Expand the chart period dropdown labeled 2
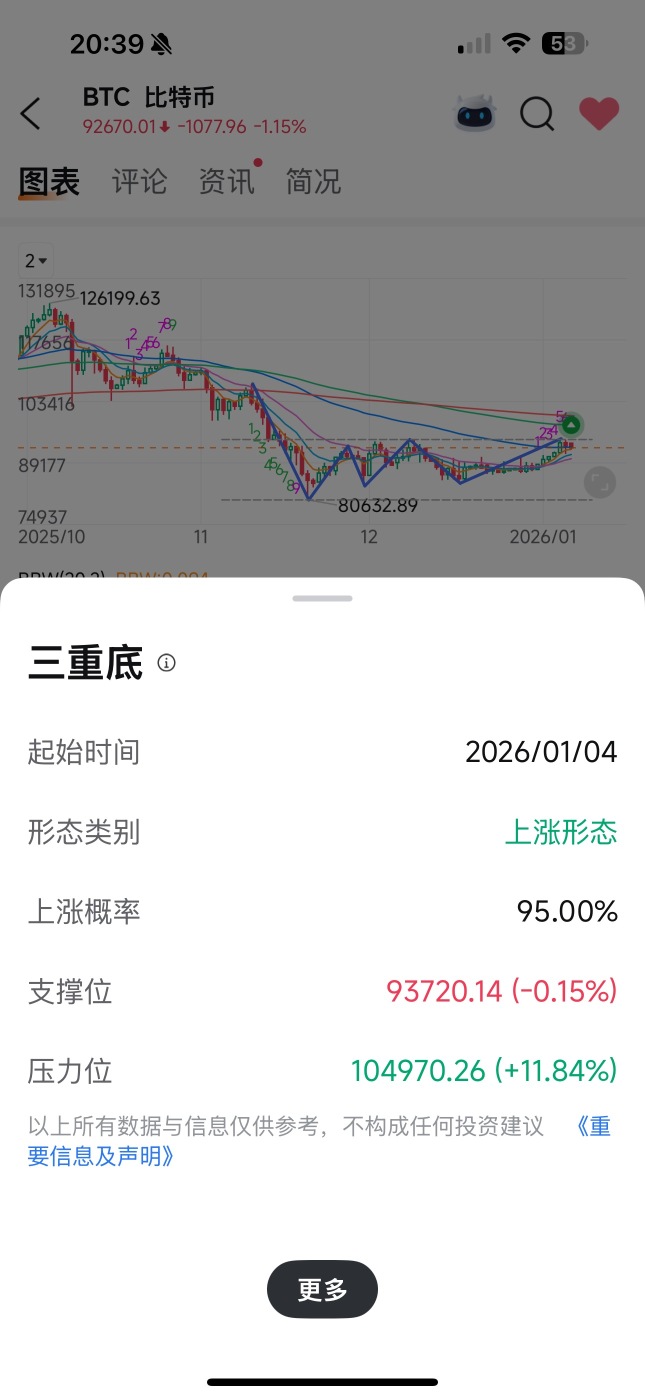645x1398 pixels. click(x=36, y=260)
